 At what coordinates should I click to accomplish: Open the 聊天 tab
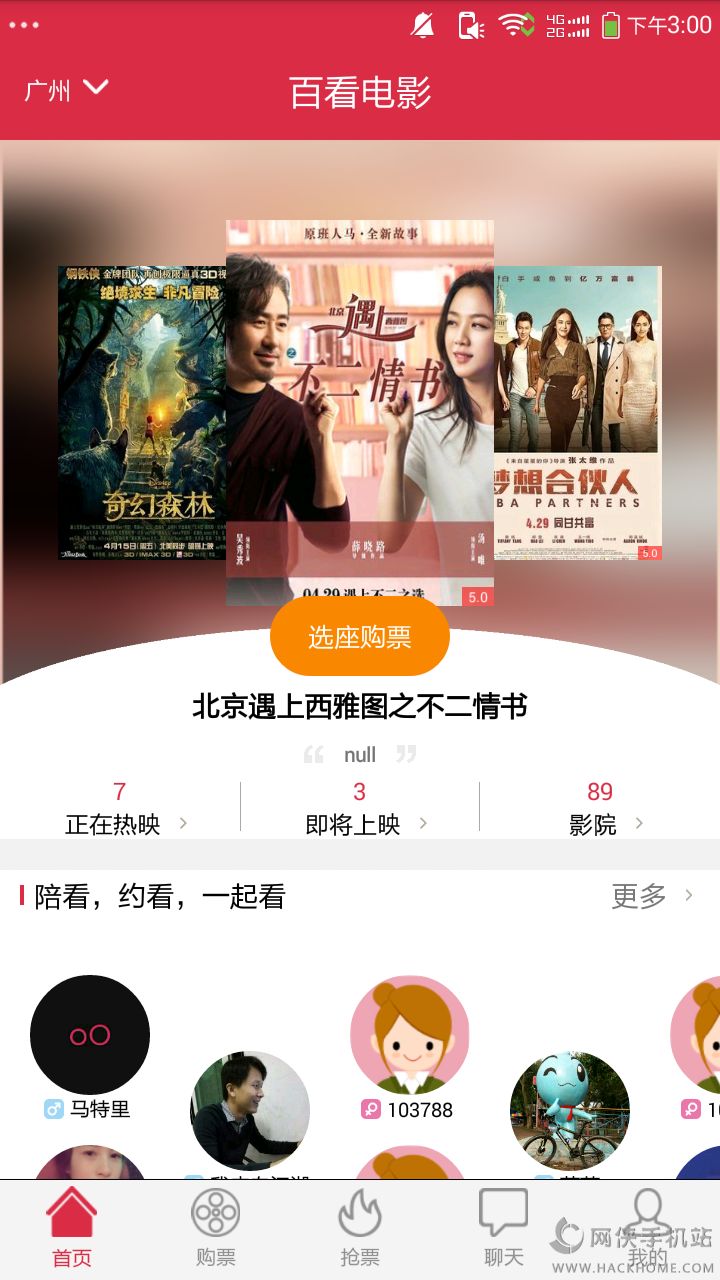[x=504, y=1228]
